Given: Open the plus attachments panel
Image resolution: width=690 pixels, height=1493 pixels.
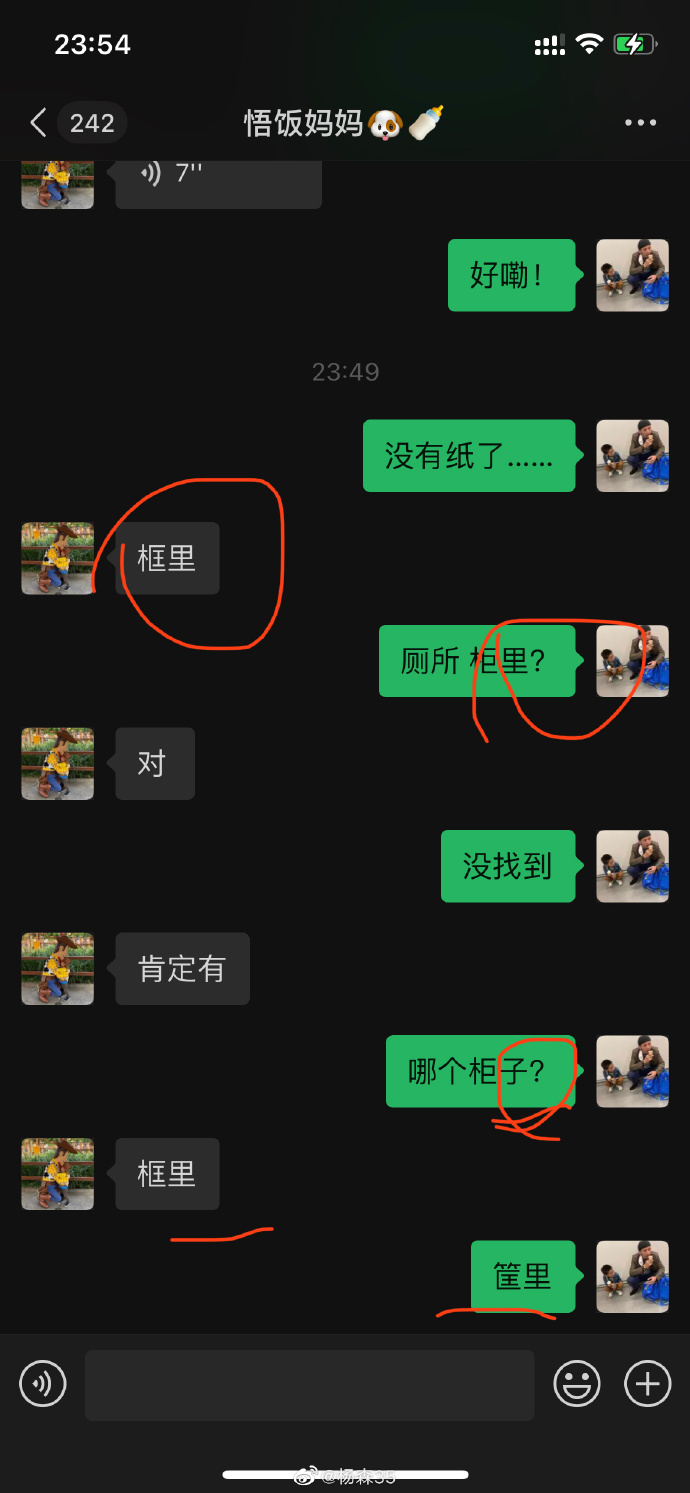Looking at the screenshot, I should 647,1384.
